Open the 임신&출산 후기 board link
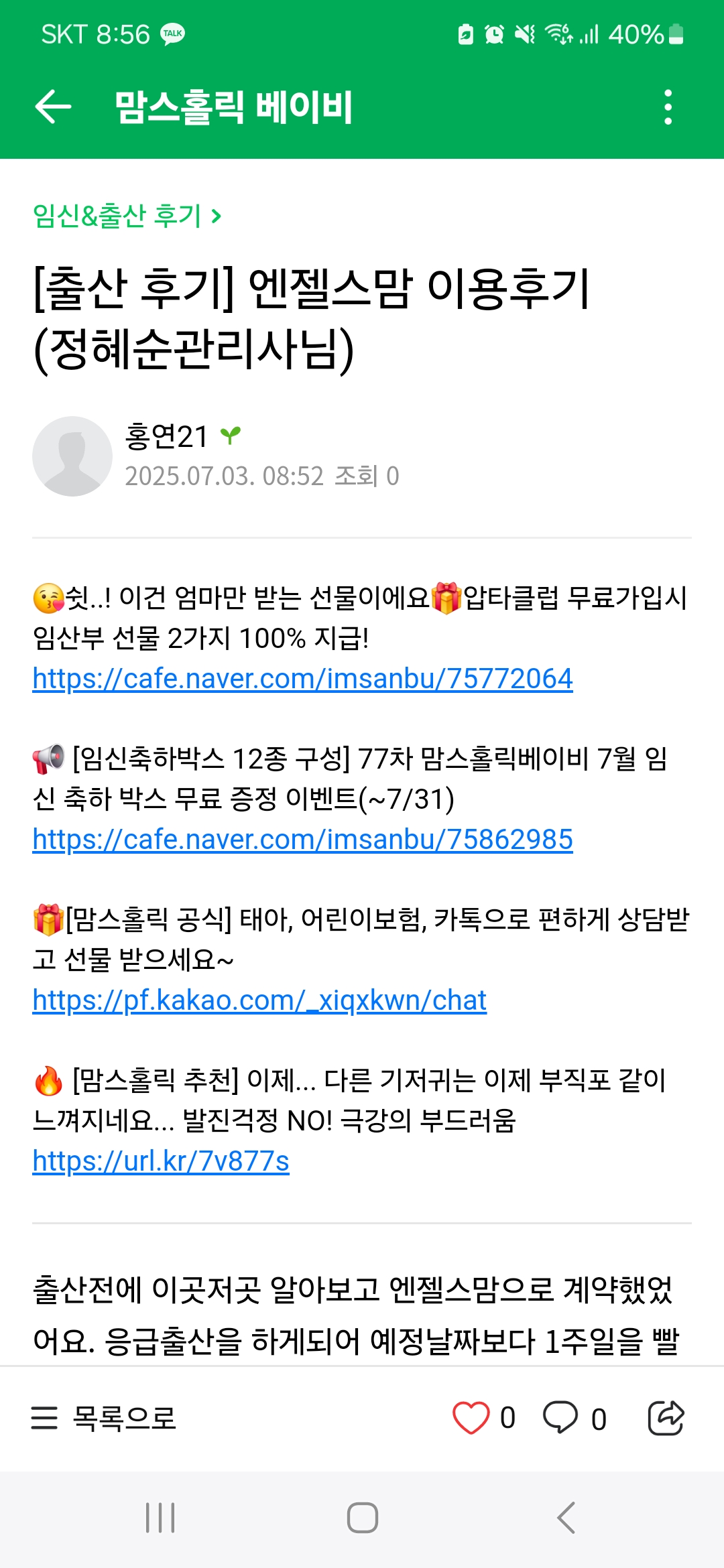This screenshot has width=724, height=1568. [127, 216]
